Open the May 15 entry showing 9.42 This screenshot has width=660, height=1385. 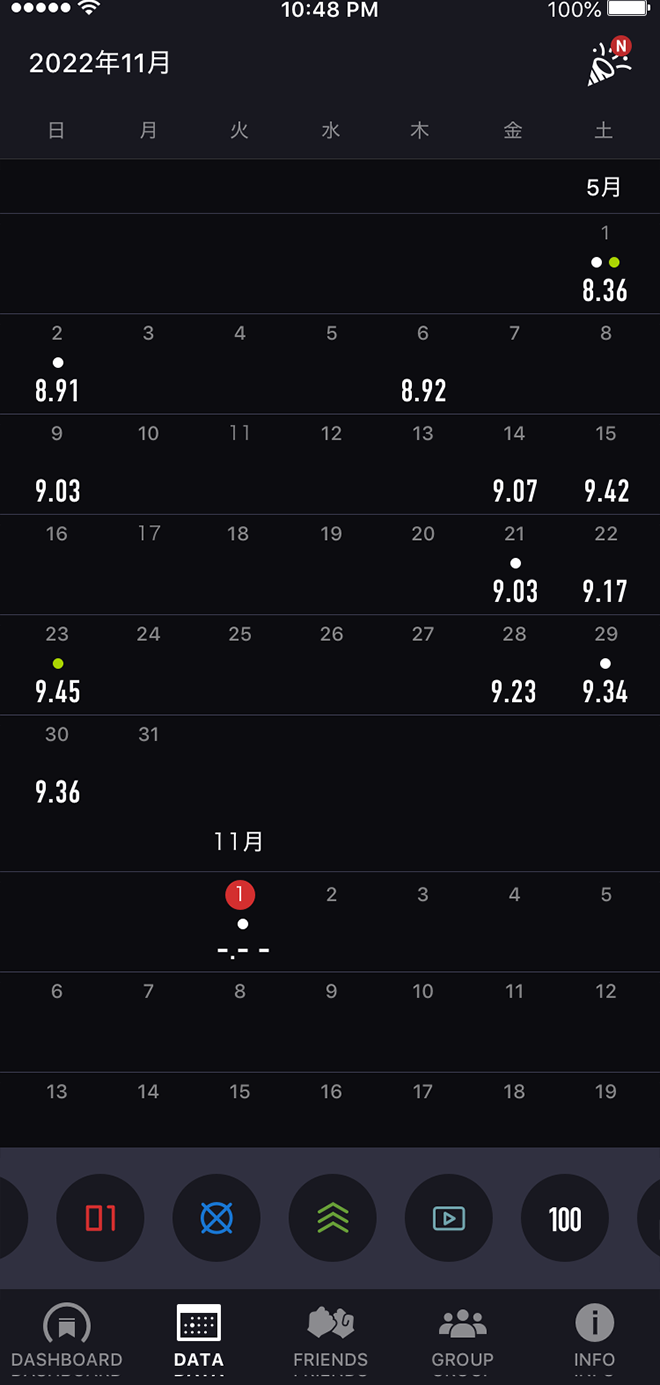(606, 465)
